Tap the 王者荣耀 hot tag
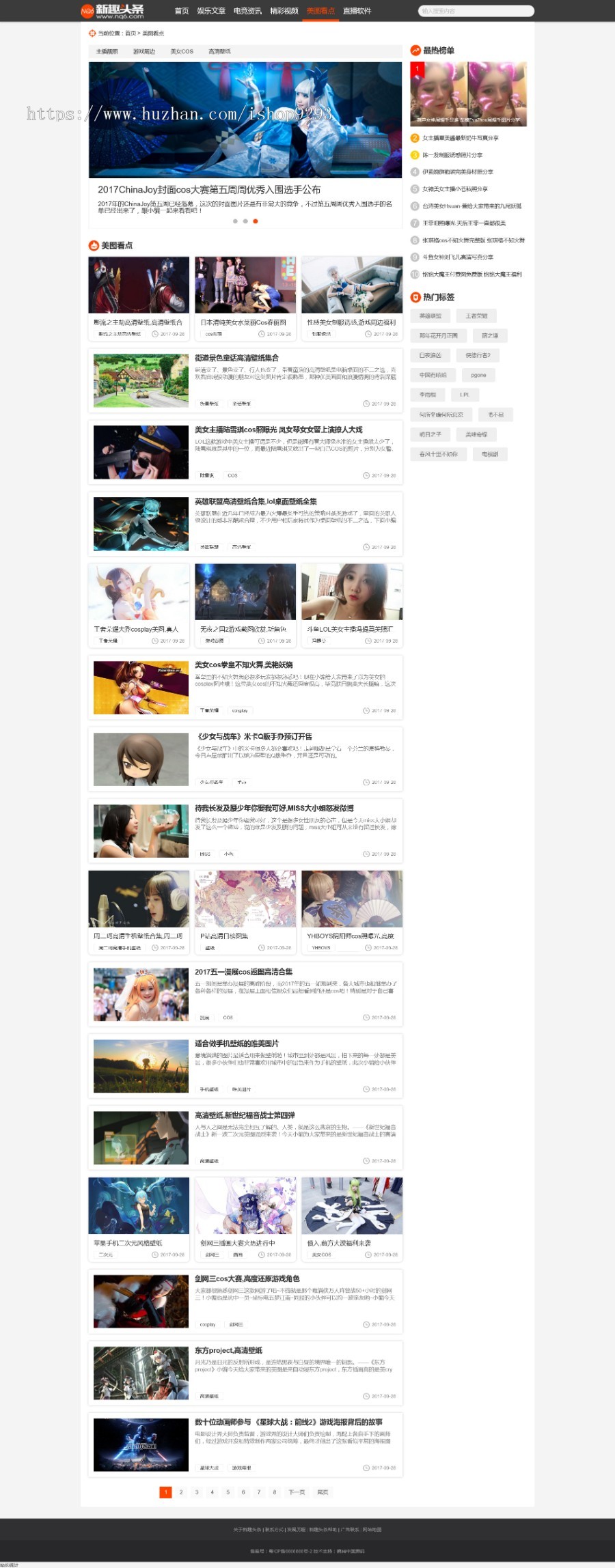The width and height of the screenshot is (615, 1568). coord(476,316)
